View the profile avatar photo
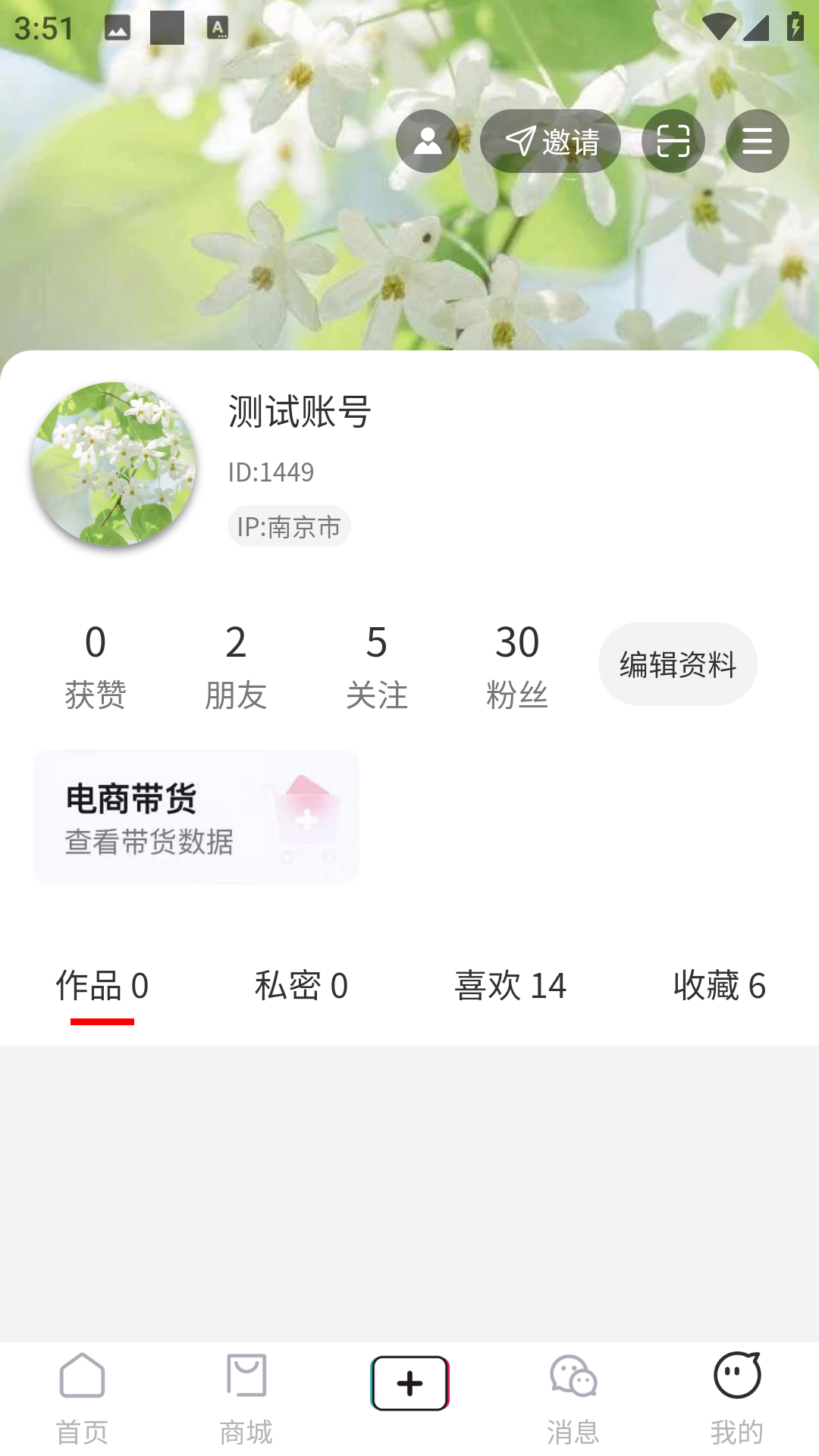Viewport: 819px width, 1456px height. [x=114, y=464]
